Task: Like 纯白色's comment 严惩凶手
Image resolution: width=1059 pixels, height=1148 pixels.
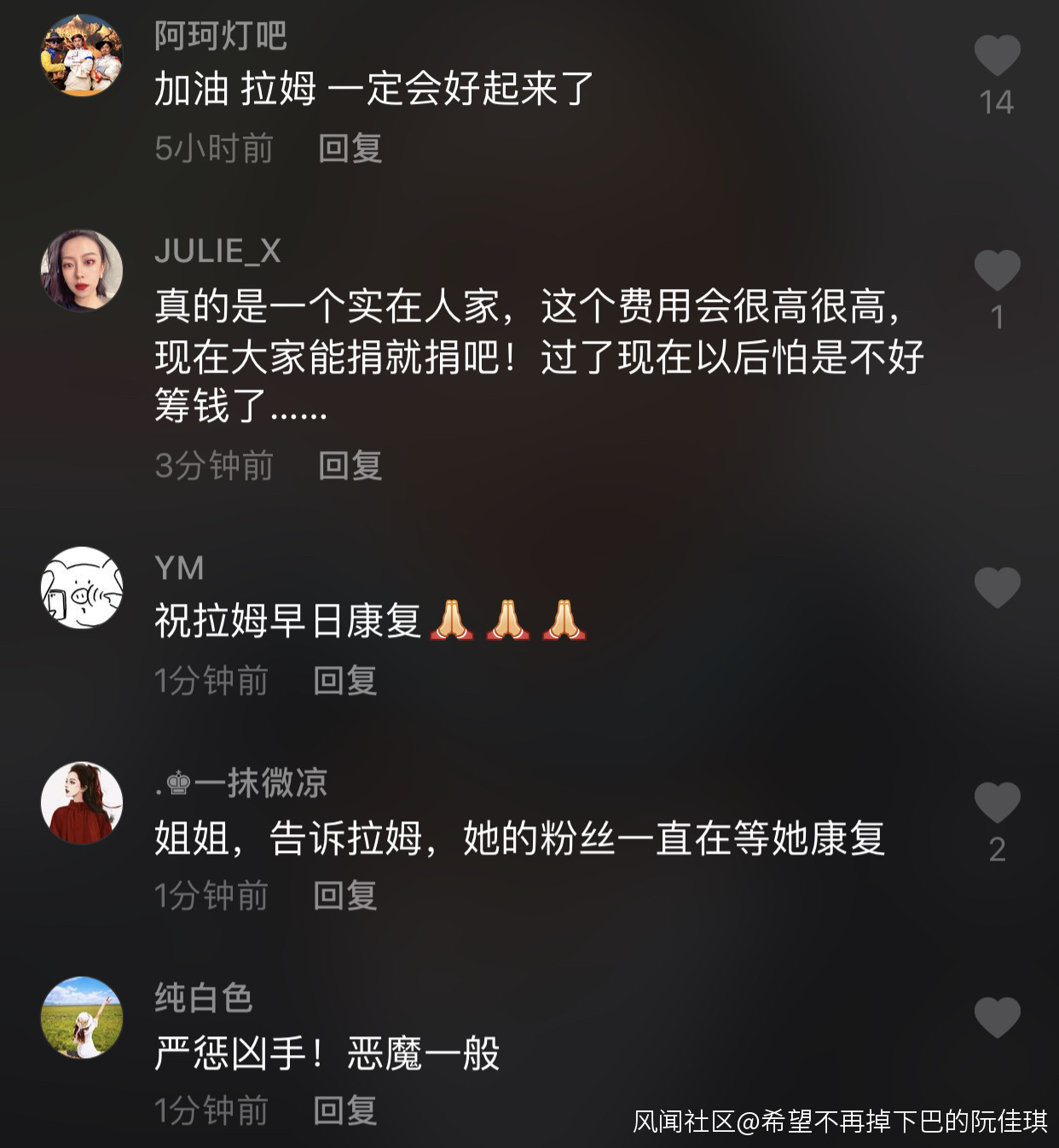Action: [997, 1018]
